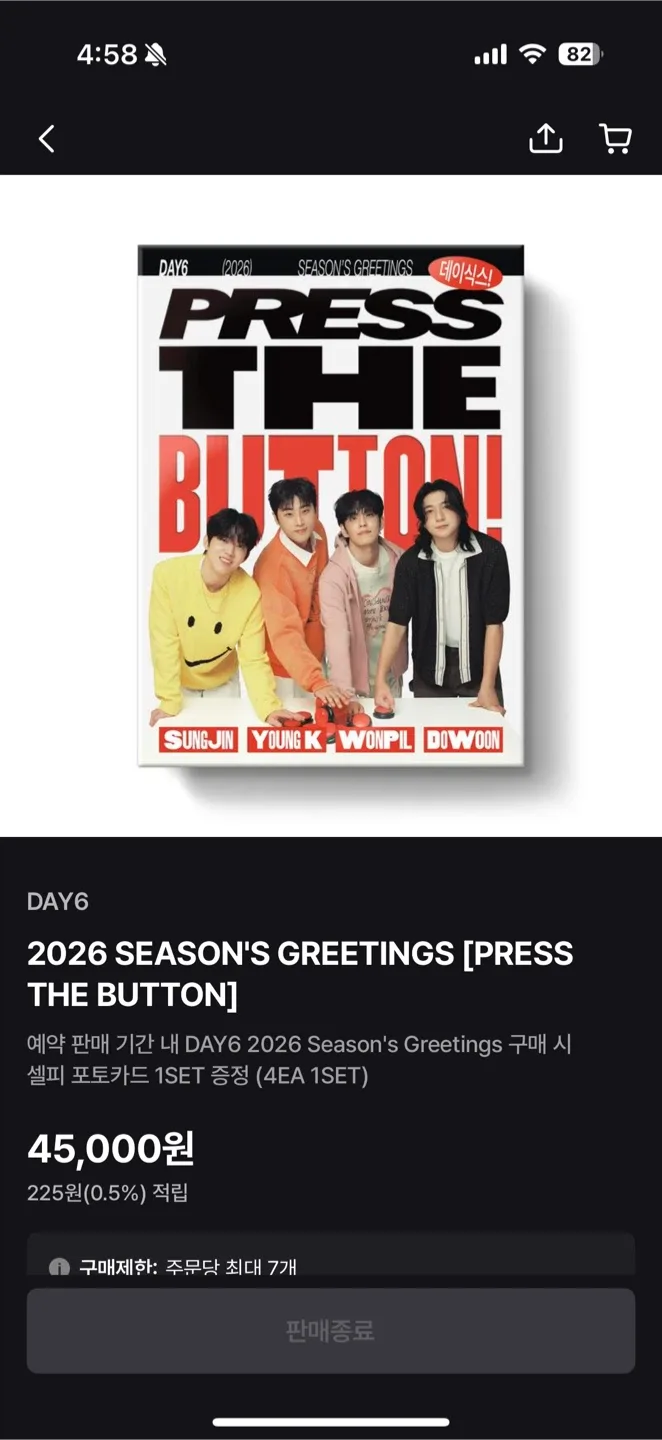Share this DAY6 product page
The image size is (662, 1440).
(545, 139)
